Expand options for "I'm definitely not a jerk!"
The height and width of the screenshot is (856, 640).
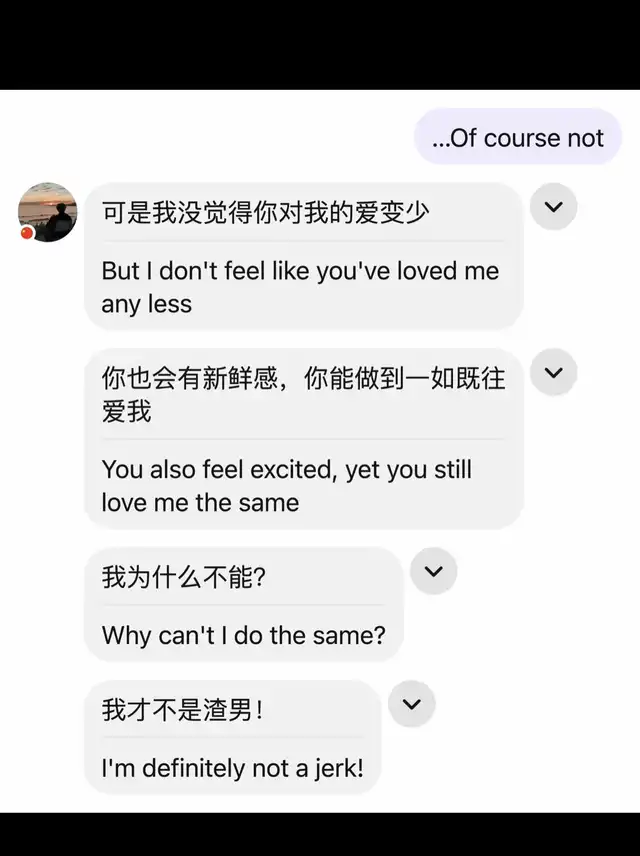pos(411,704)
